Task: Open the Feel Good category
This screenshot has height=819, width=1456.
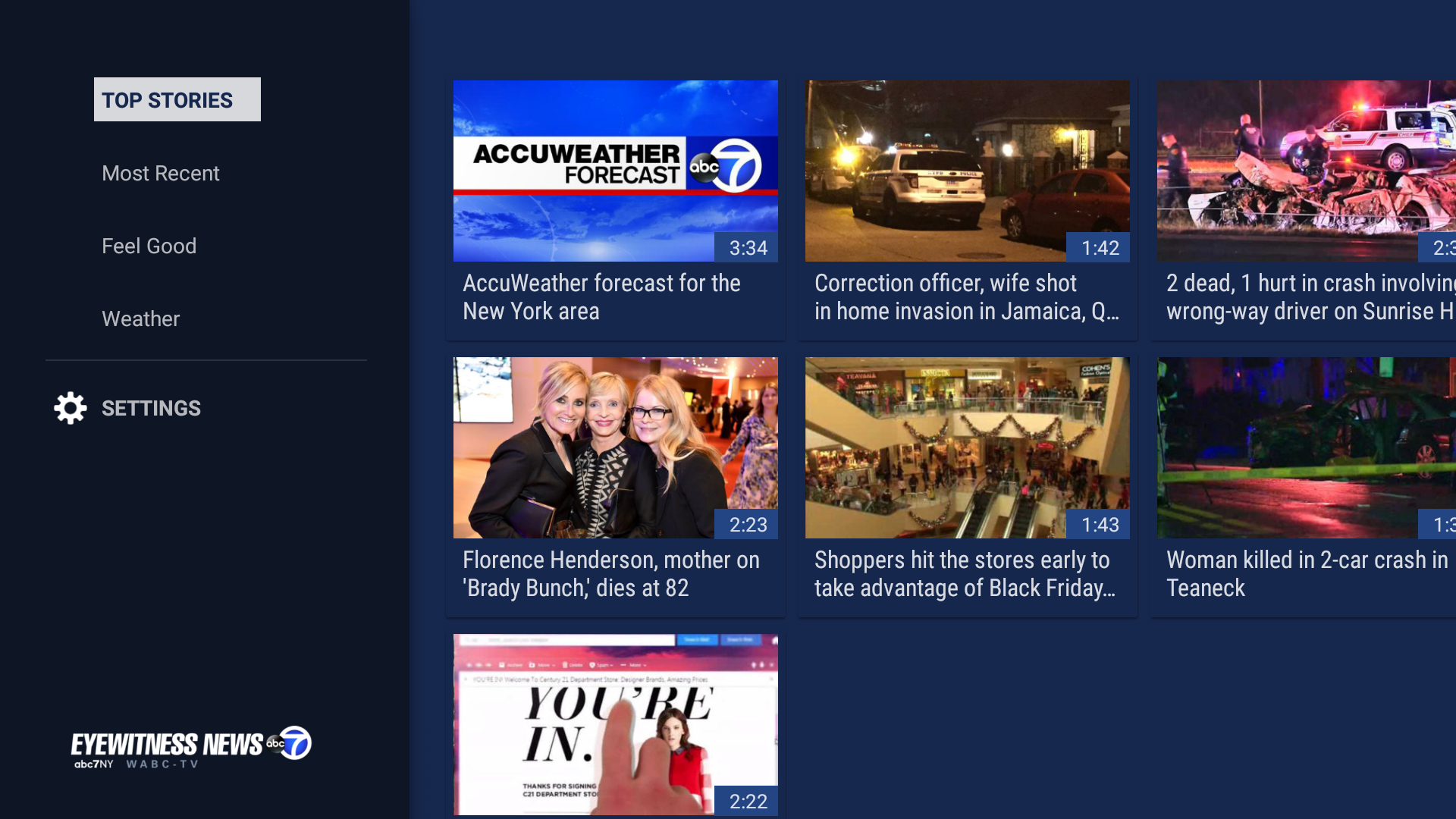Action: (x=149, y=246)
